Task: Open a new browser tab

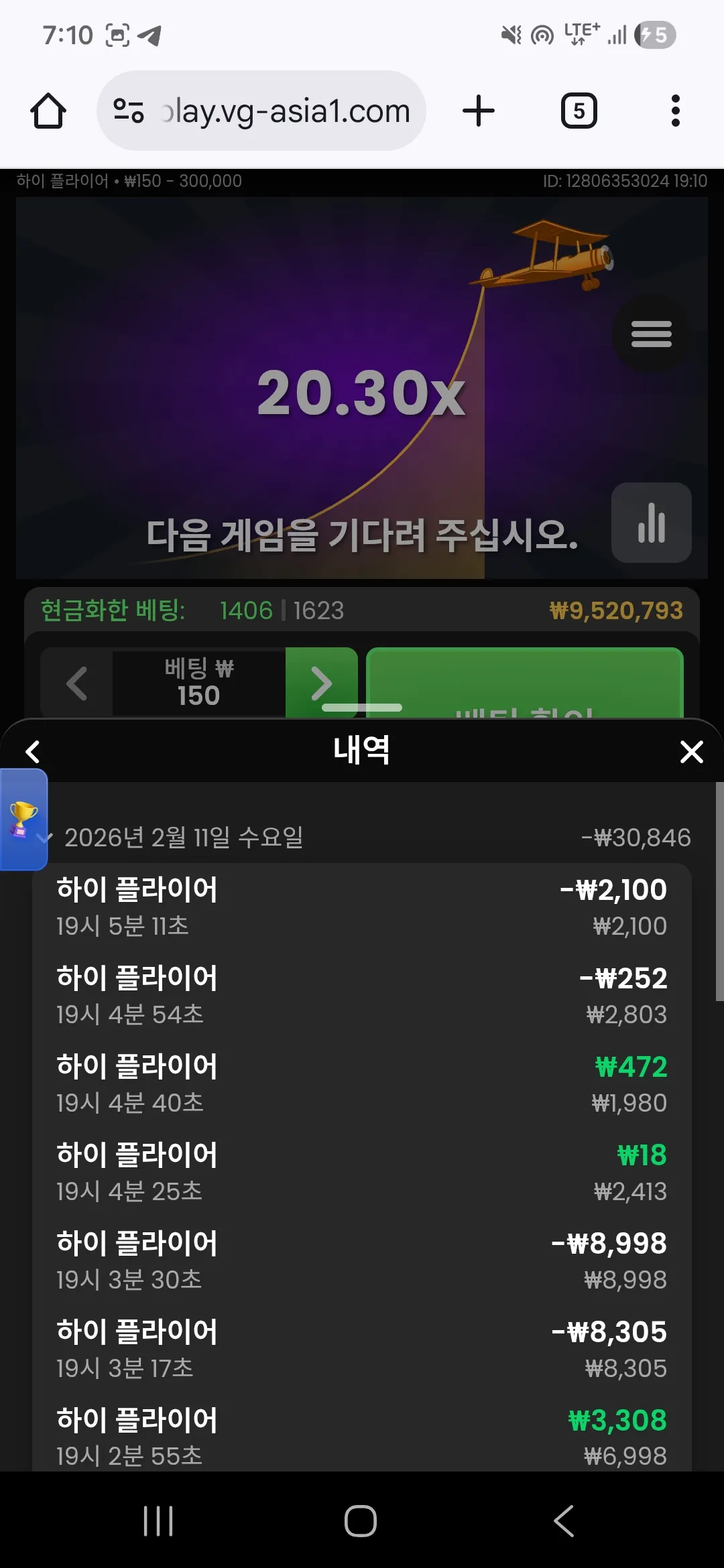Action: coord(479,111)
